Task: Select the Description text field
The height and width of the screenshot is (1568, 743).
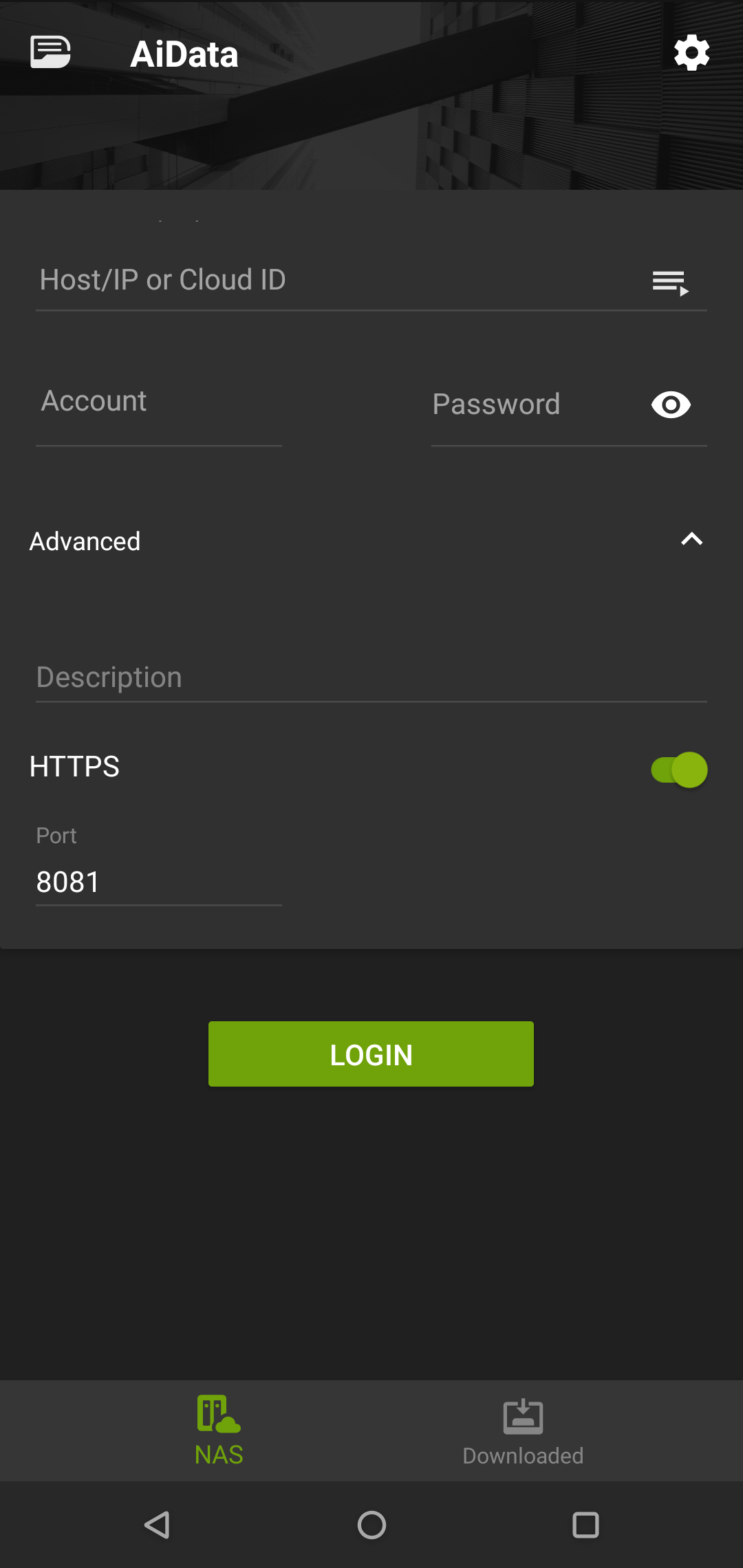Action: click(371, 677)
